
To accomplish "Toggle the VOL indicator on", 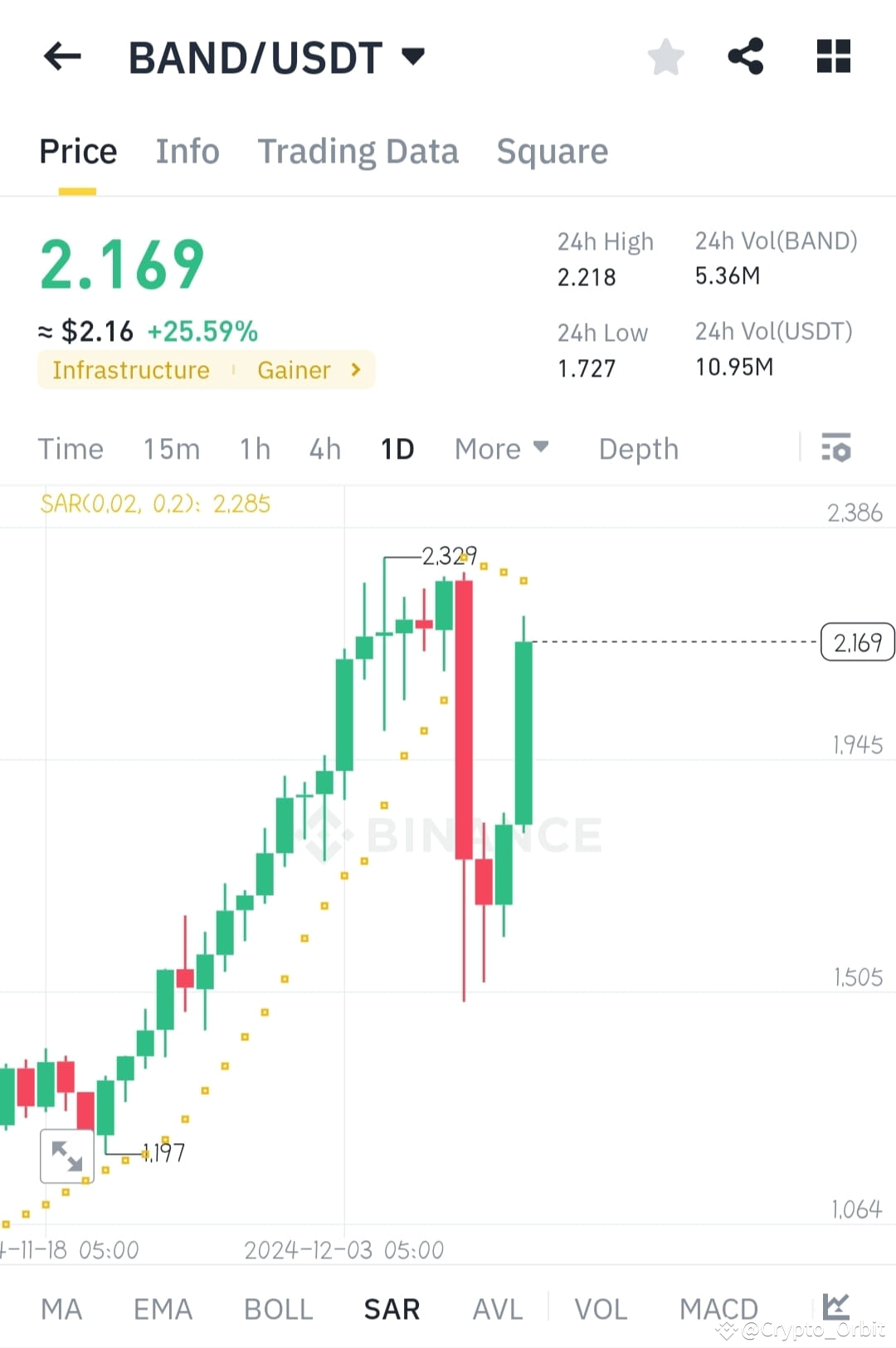I will pyautogui.click(x=600, y=1308).
